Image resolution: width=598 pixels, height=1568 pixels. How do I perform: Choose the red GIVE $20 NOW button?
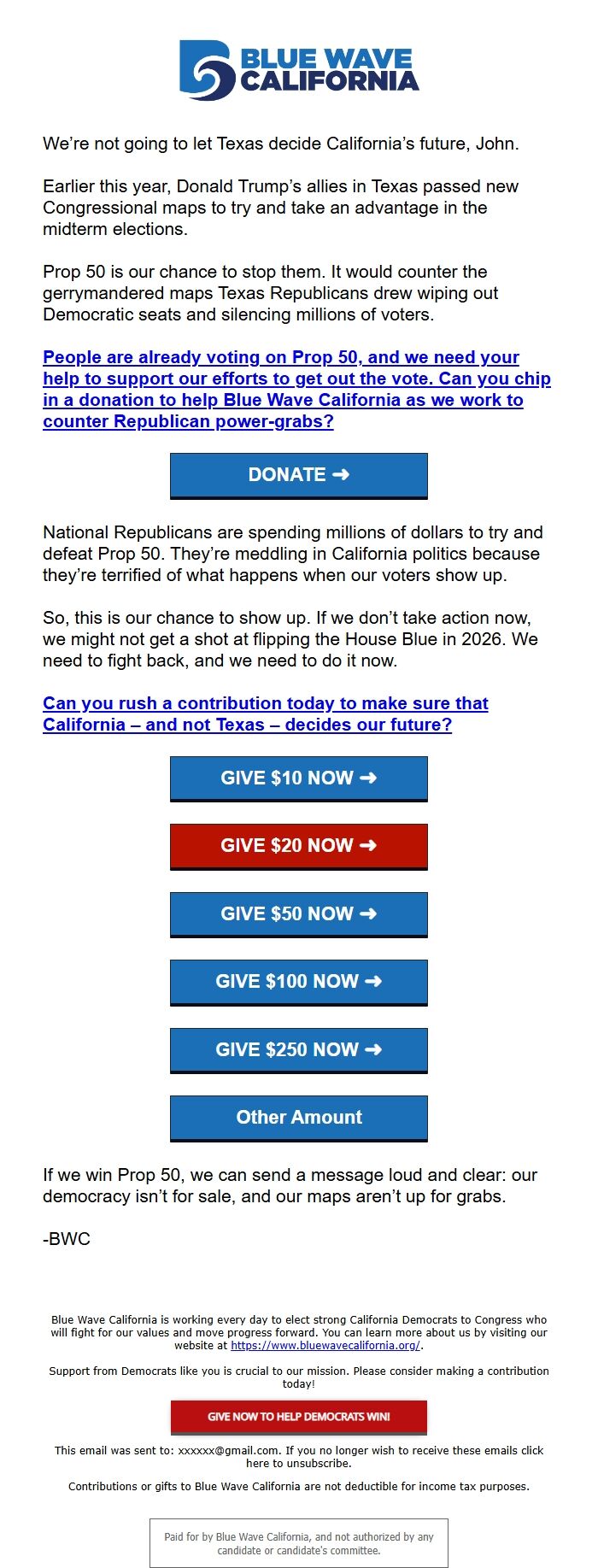click(x=299, y=846)
